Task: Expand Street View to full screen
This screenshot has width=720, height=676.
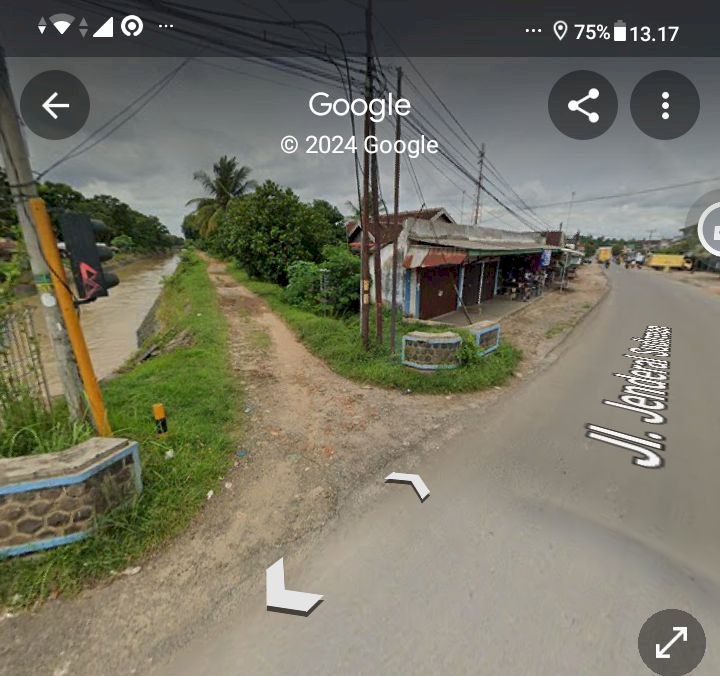Action: click(671, 642)
